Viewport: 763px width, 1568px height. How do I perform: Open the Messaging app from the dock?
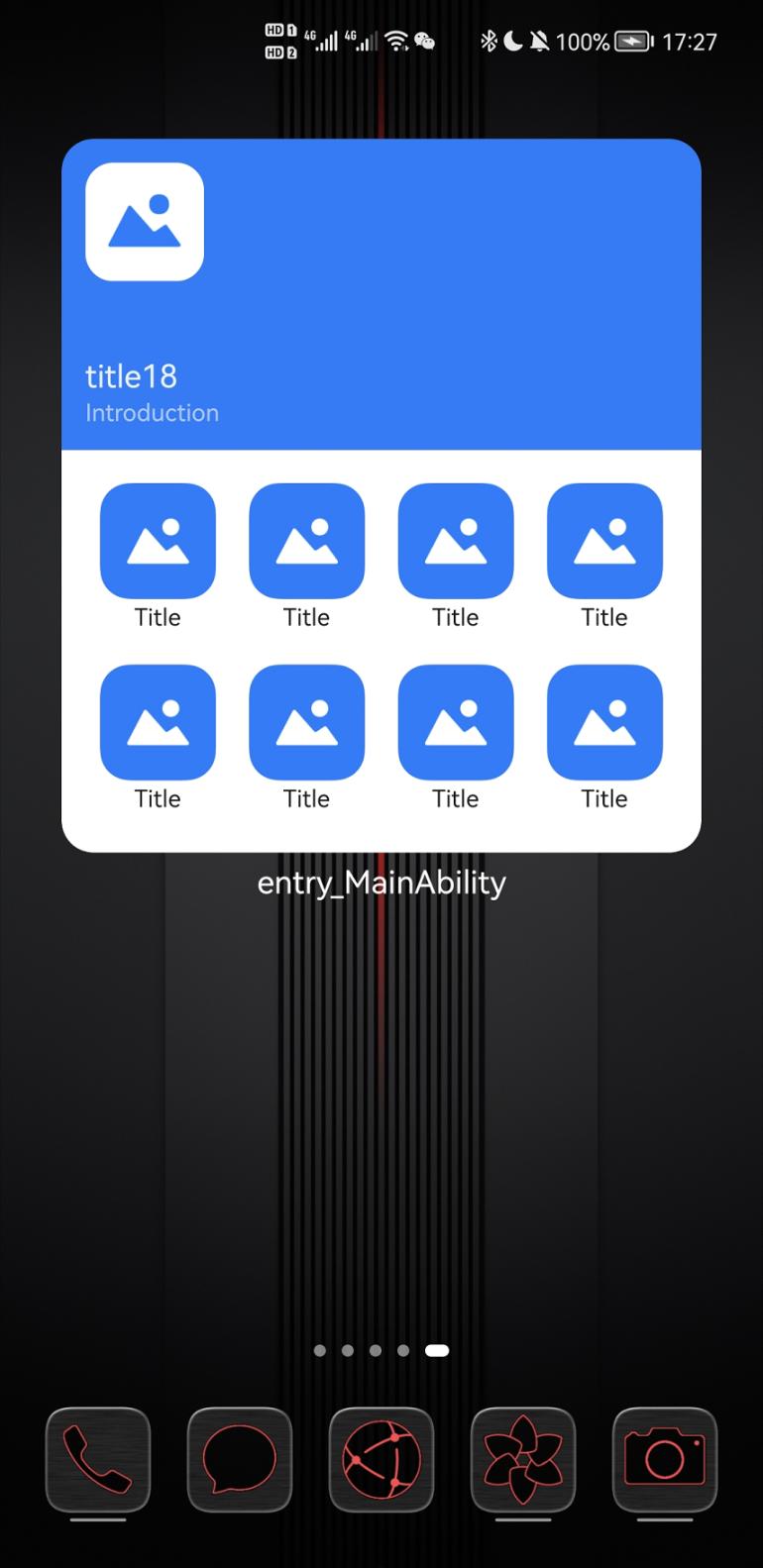(x=239, y=1460)
